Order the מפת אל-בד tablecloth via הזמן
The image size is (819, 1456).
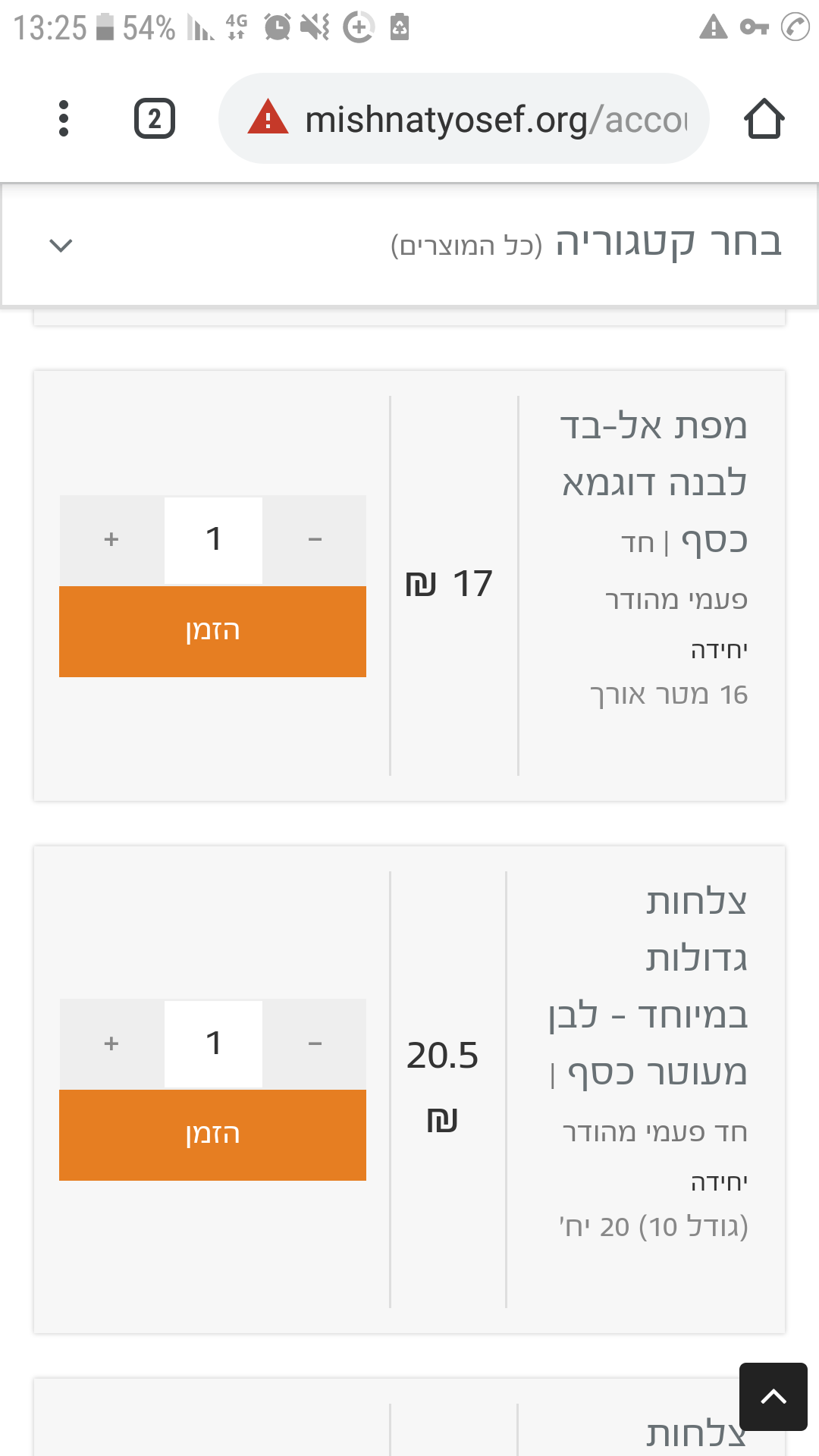coord(212,631)
